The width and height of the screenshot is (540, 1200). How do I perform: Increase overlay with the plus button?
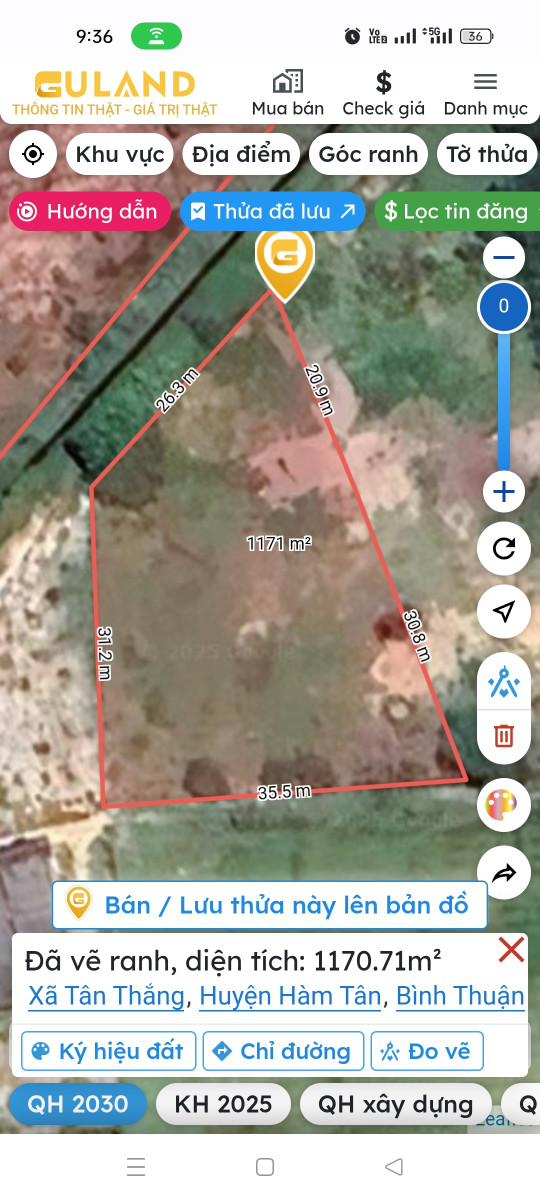click(504, 491)
